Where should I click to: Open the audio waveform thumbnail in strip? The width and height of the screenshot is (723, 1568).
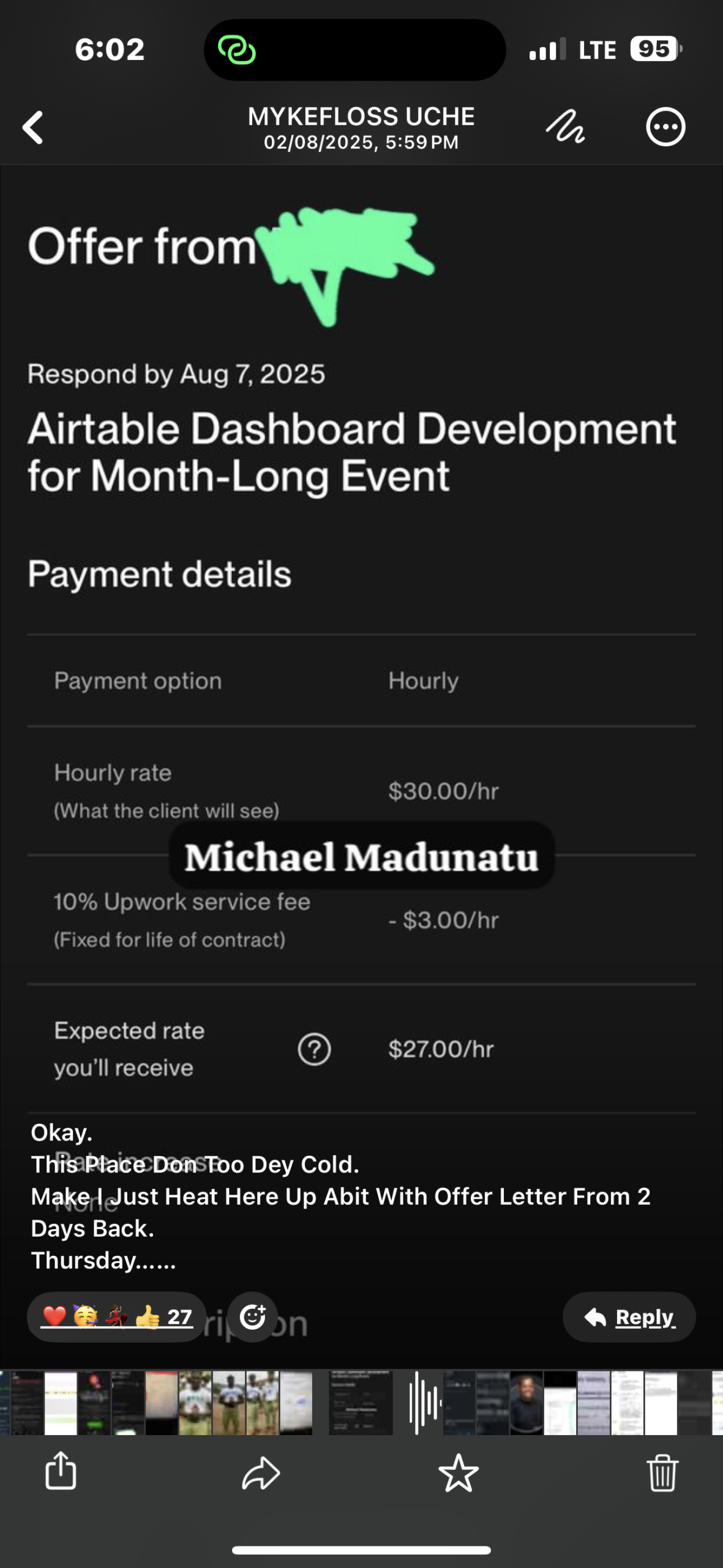(425, 1403)
